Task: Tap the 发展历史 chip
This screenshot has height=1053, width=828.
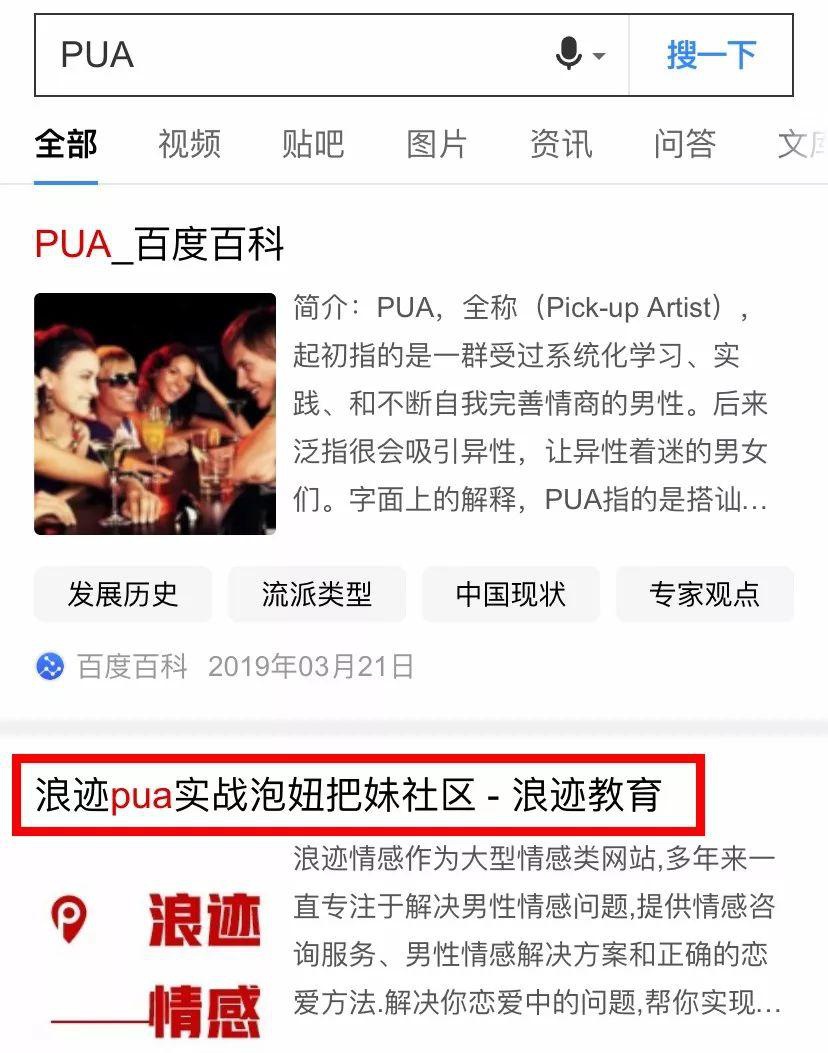Action: click(x=123, y=595)
